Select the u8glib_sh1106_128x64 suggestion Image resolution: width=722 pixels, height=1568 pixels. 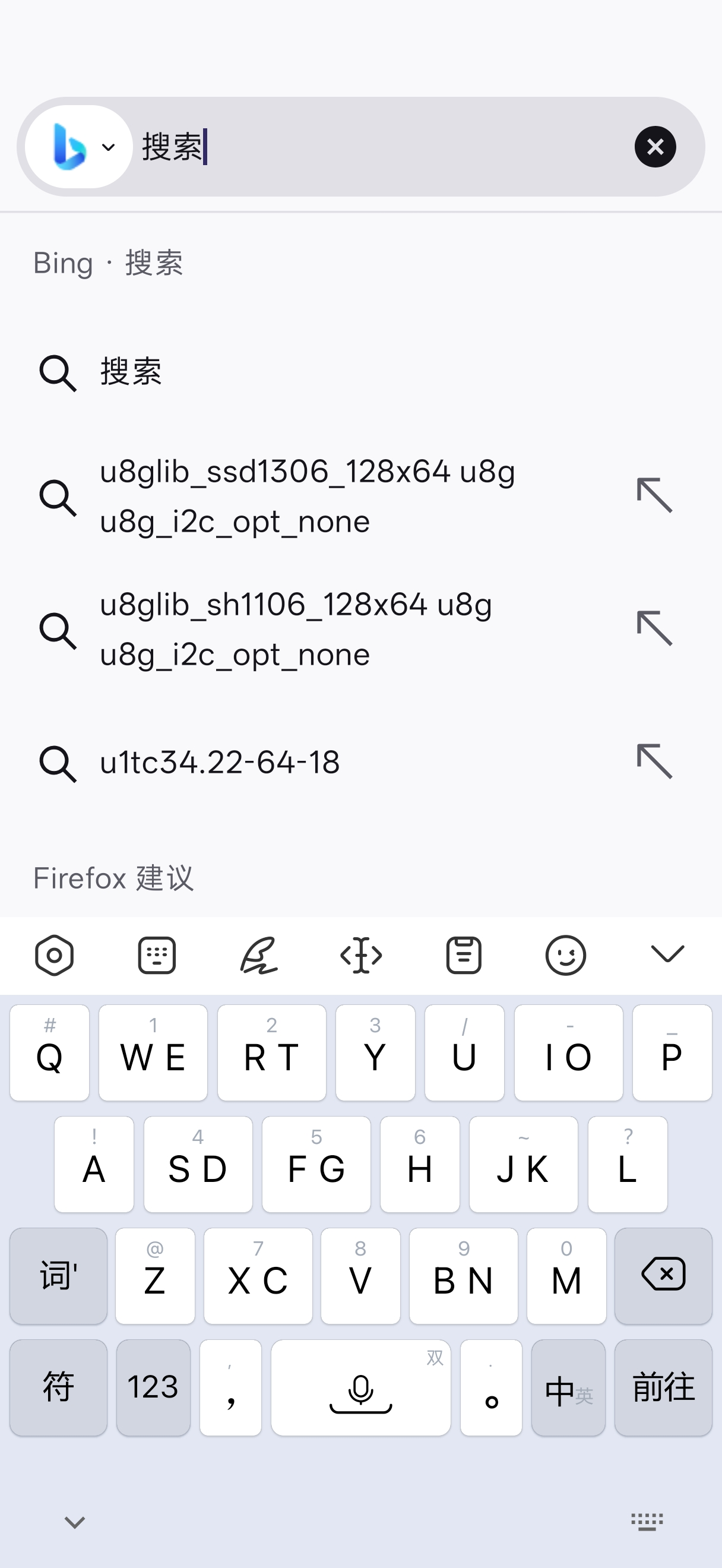tap(296, 629)
